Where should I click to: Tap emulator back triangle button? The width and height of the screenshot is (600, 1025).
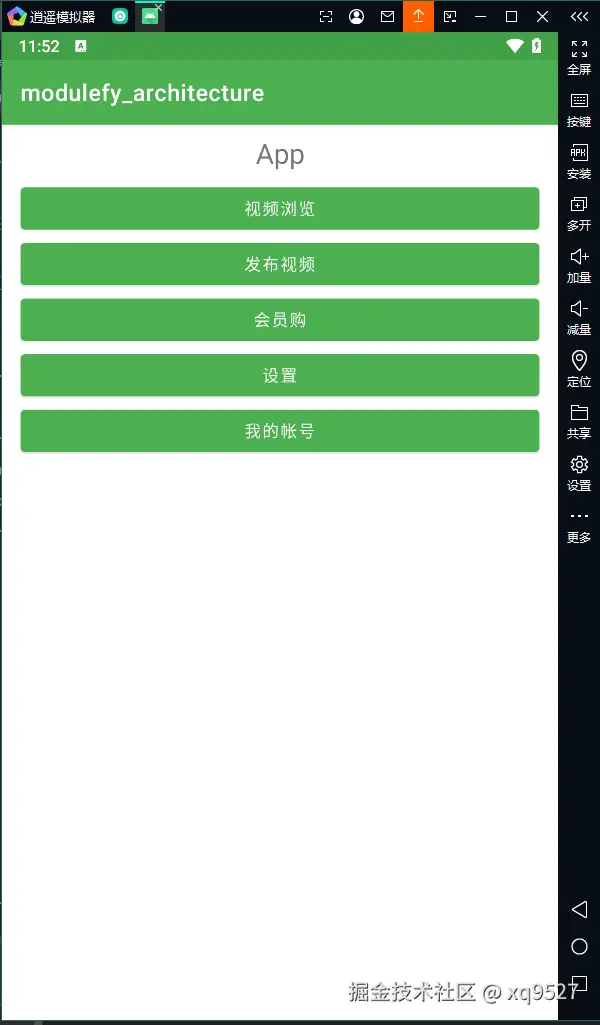point(579,909)
